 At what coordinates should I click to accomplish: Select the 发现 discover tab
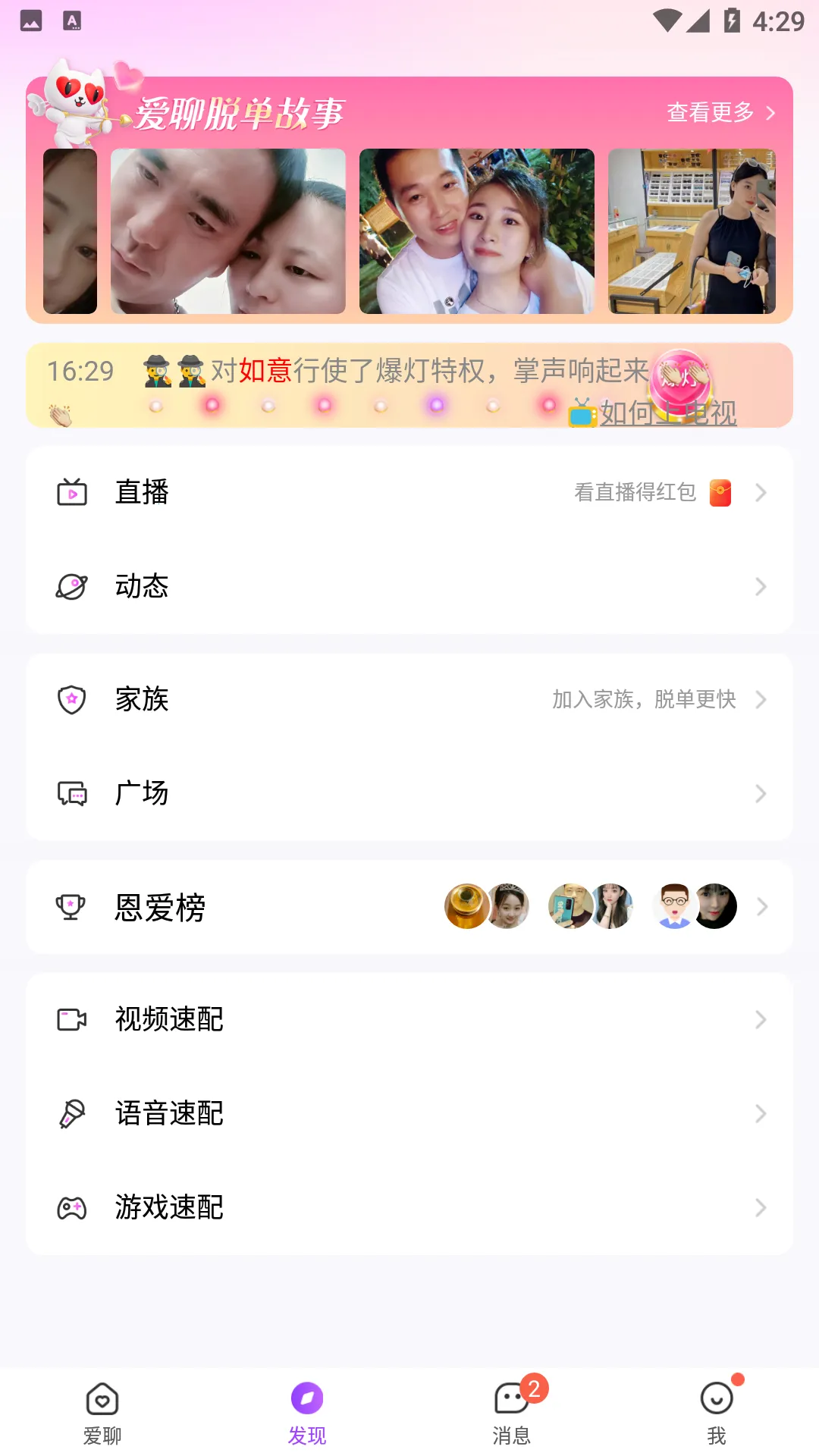[307, 1412]
